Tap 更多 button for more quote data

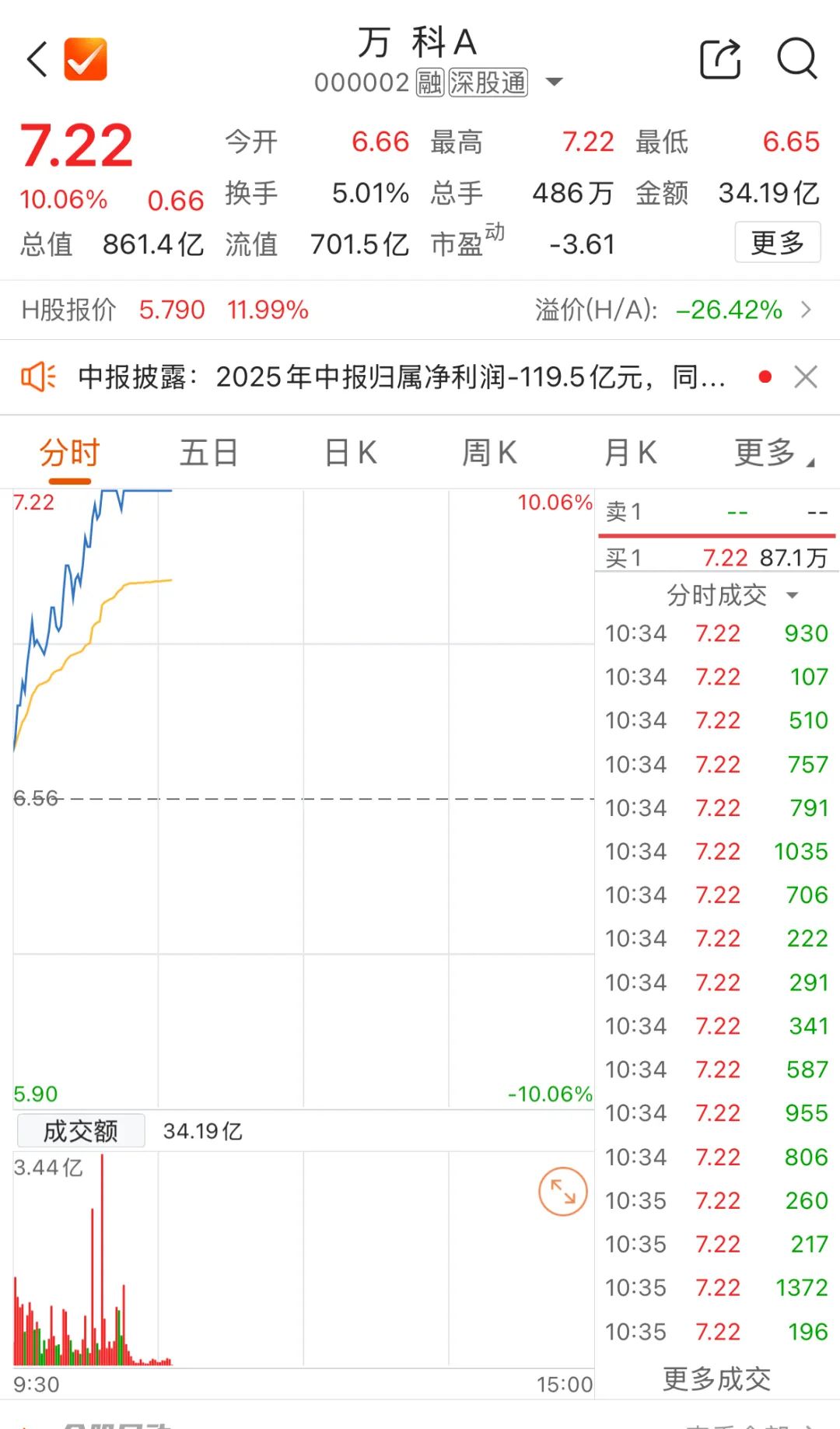777,243
